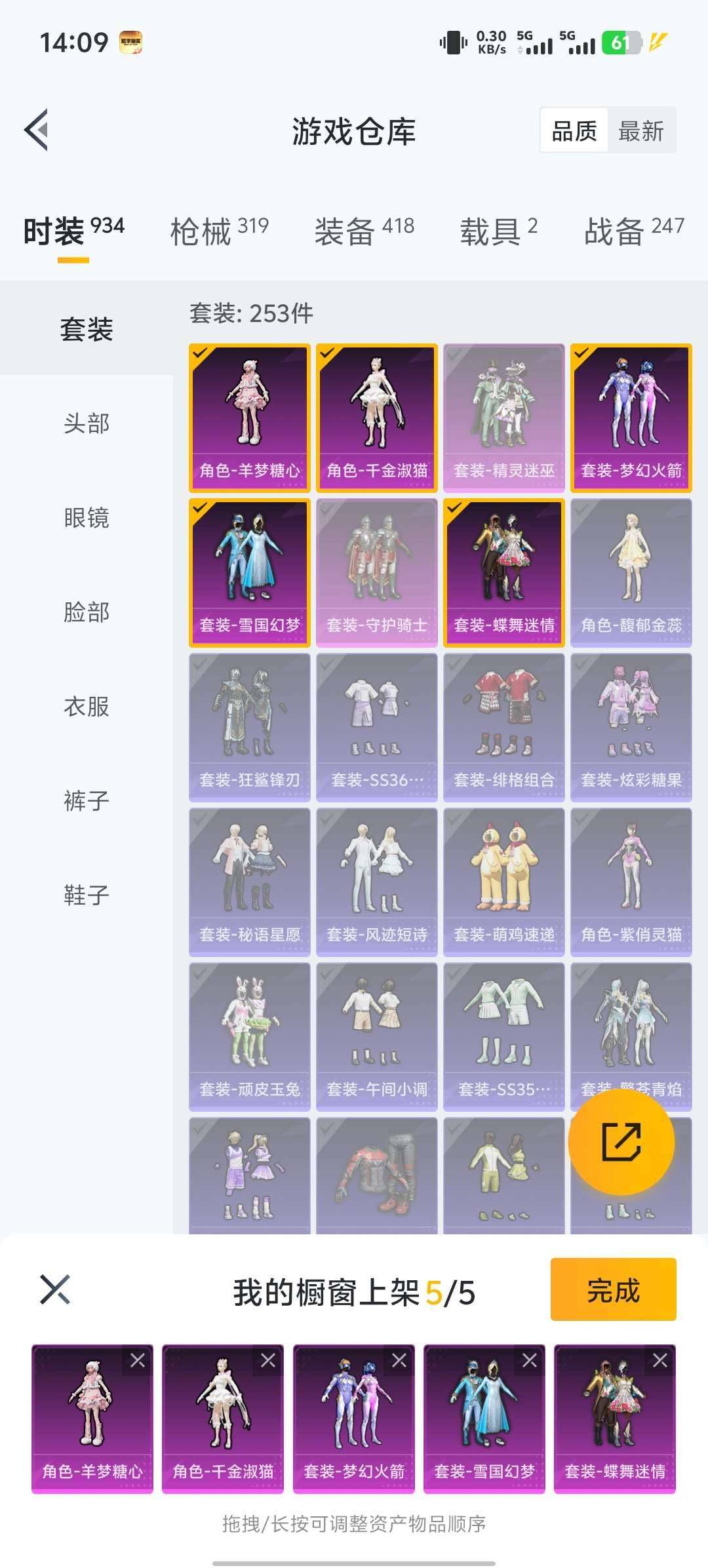Remove 套装-梦幻火箭 from showcase tray
Screen dimensions: 708x1568
tap(399, 1360)
